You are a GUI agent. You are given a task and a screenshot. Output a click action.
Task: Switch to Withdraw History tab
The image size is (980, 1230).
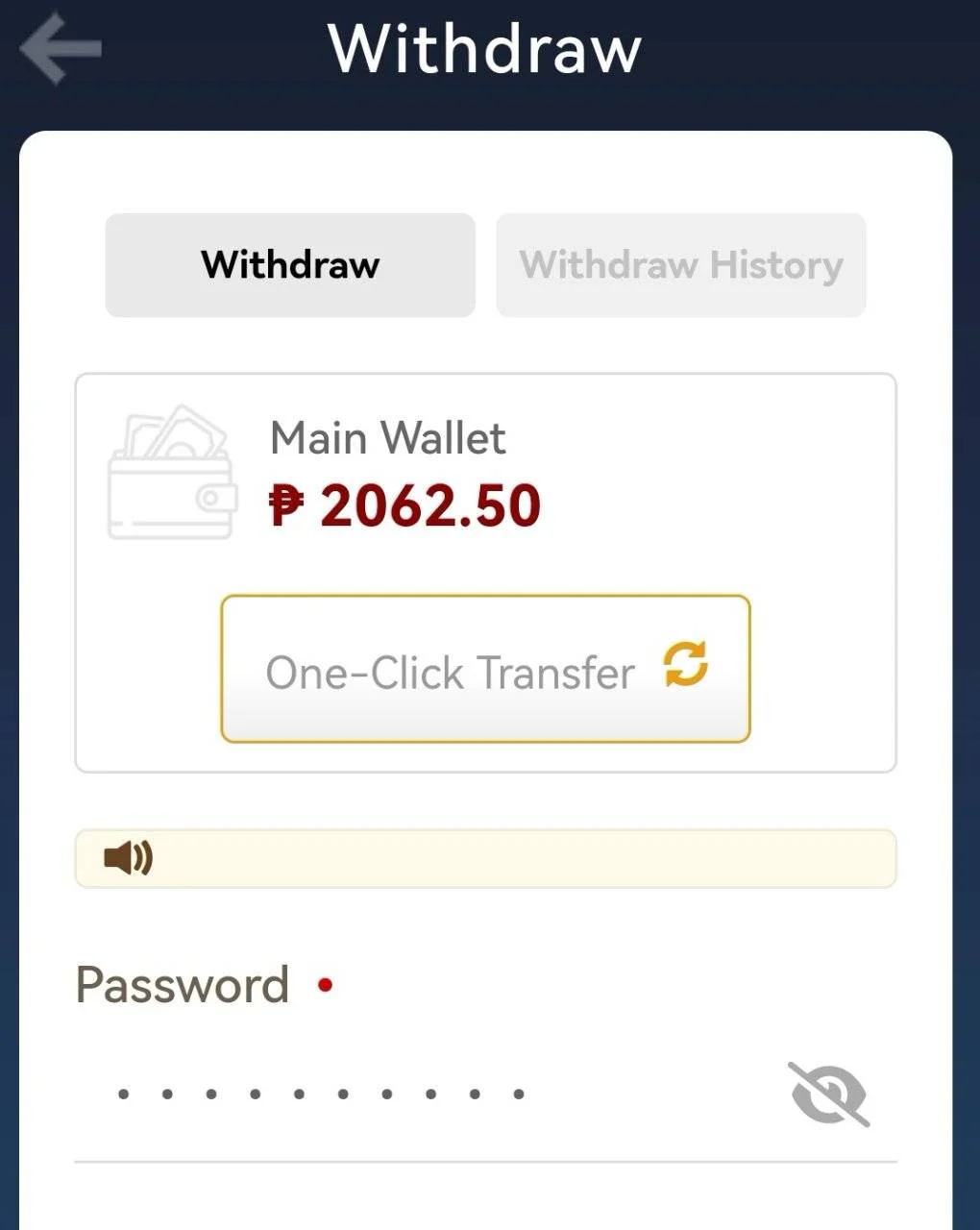pos(681,265)
